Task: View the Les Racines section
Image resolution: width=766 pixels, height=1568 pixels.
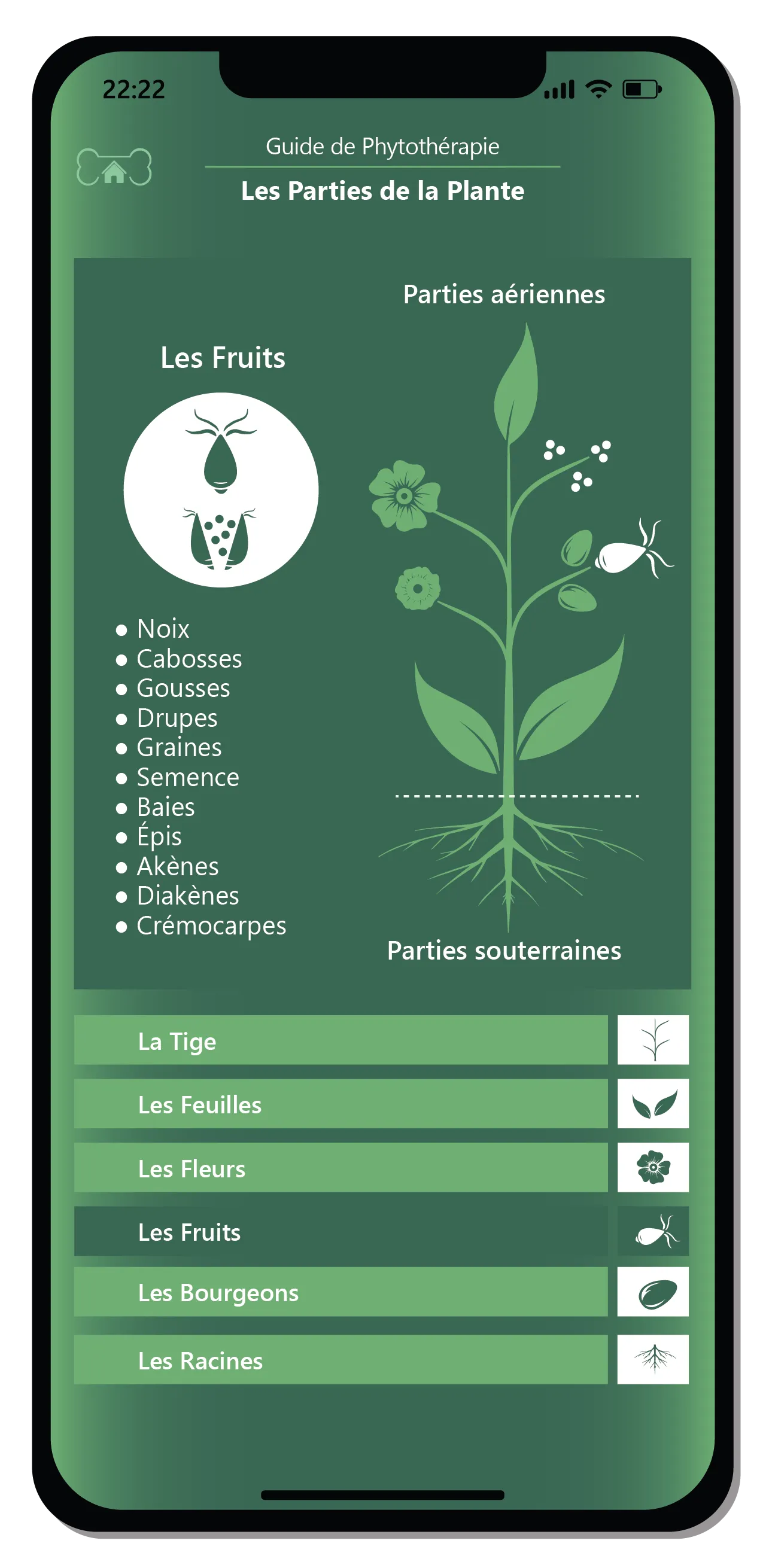Action: pos(341,1360)
